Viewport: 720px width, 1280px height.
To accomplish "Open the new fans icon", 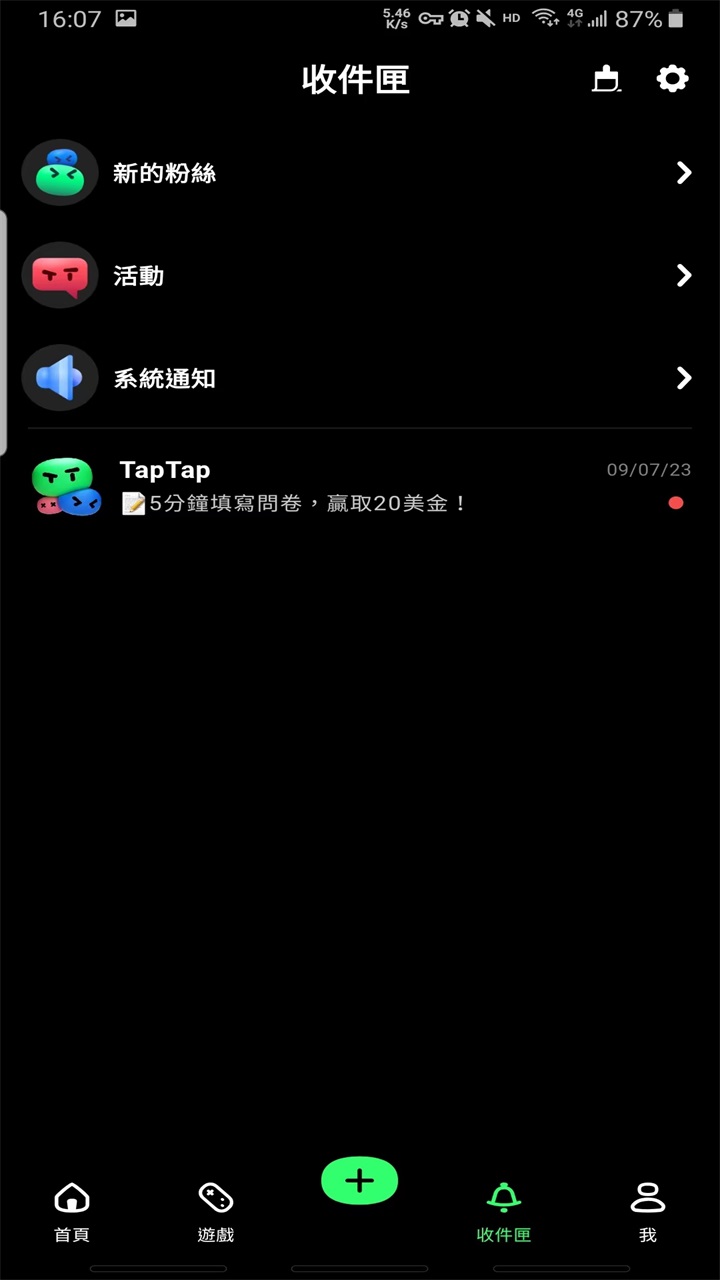I will pos(59,172).
